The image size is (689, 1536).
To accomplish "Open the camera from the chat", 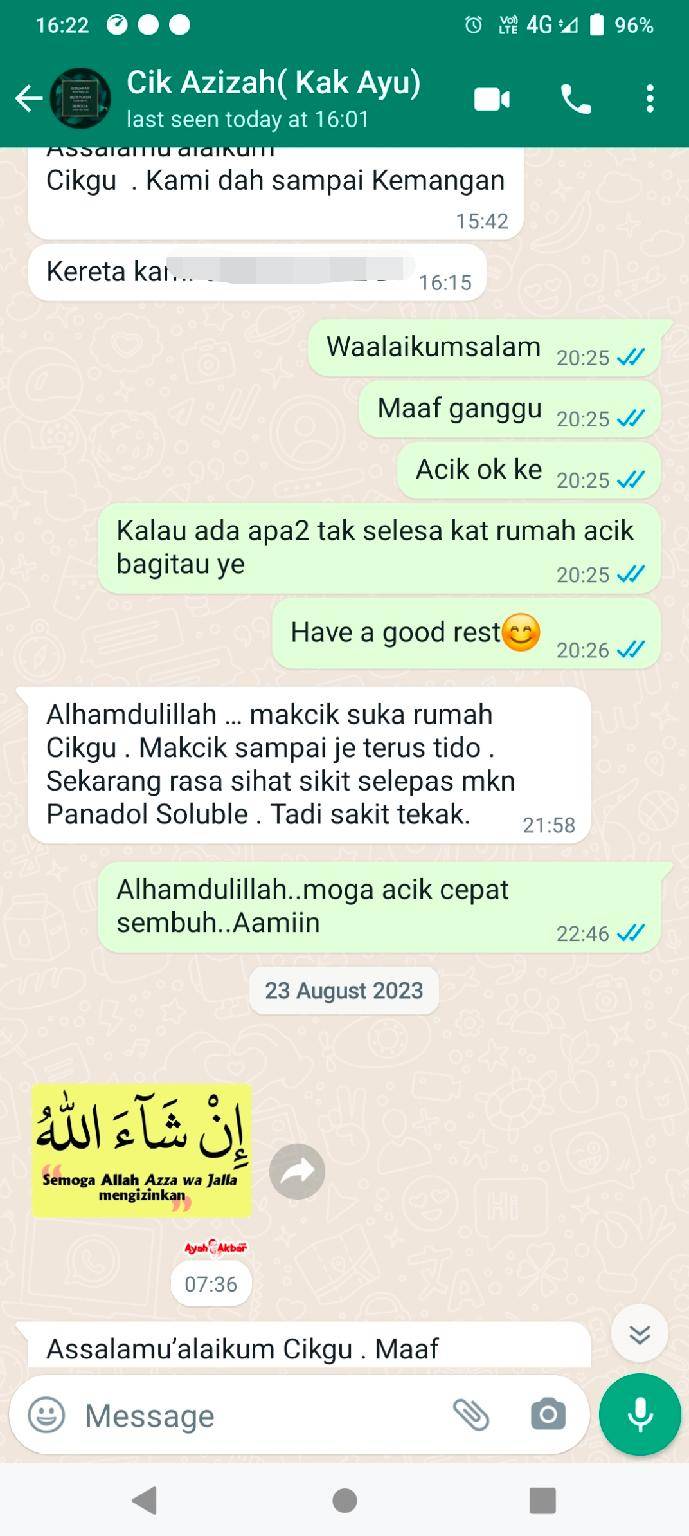I will coord(547,1414).
